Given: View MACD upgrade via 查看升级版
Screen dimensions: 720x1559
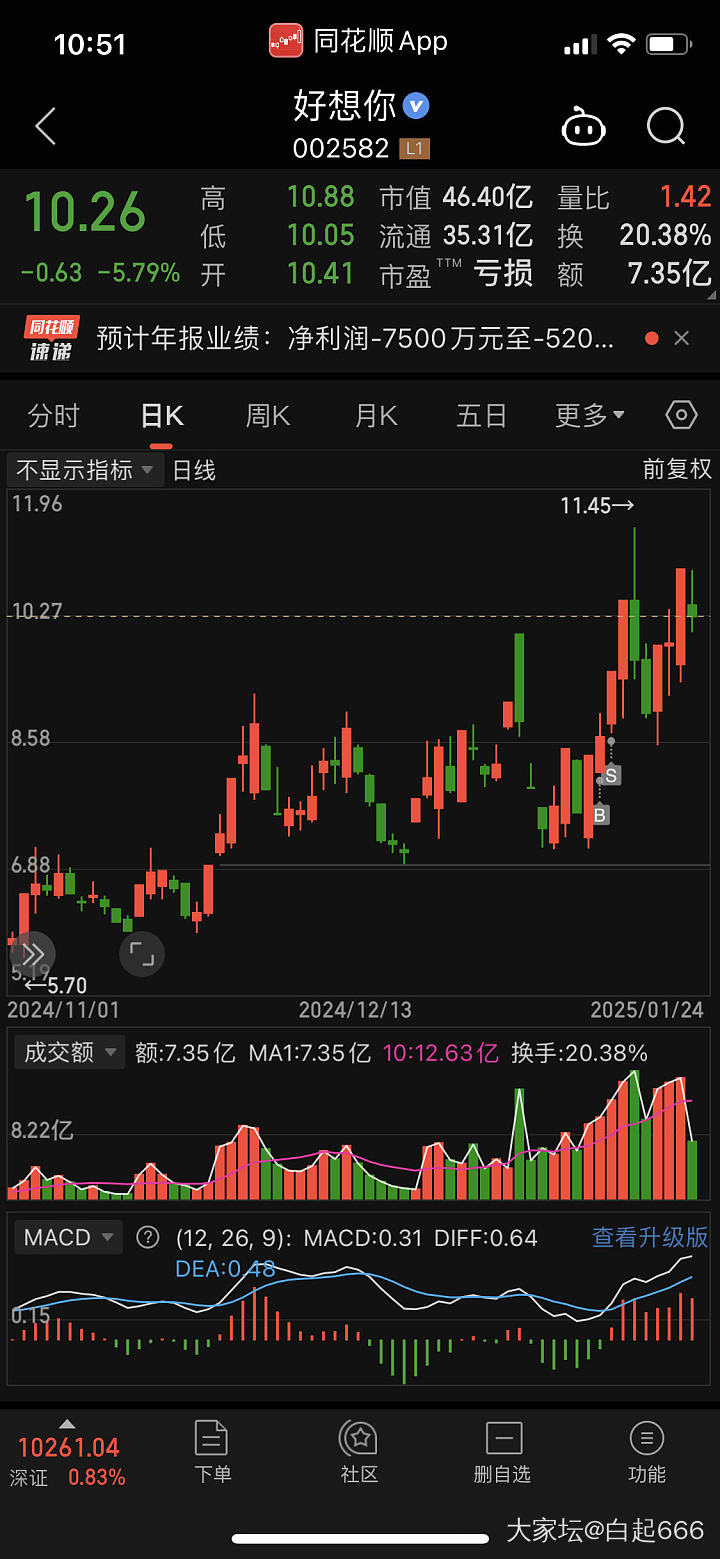Looking at the screenshot, I should pos(650,1237).
